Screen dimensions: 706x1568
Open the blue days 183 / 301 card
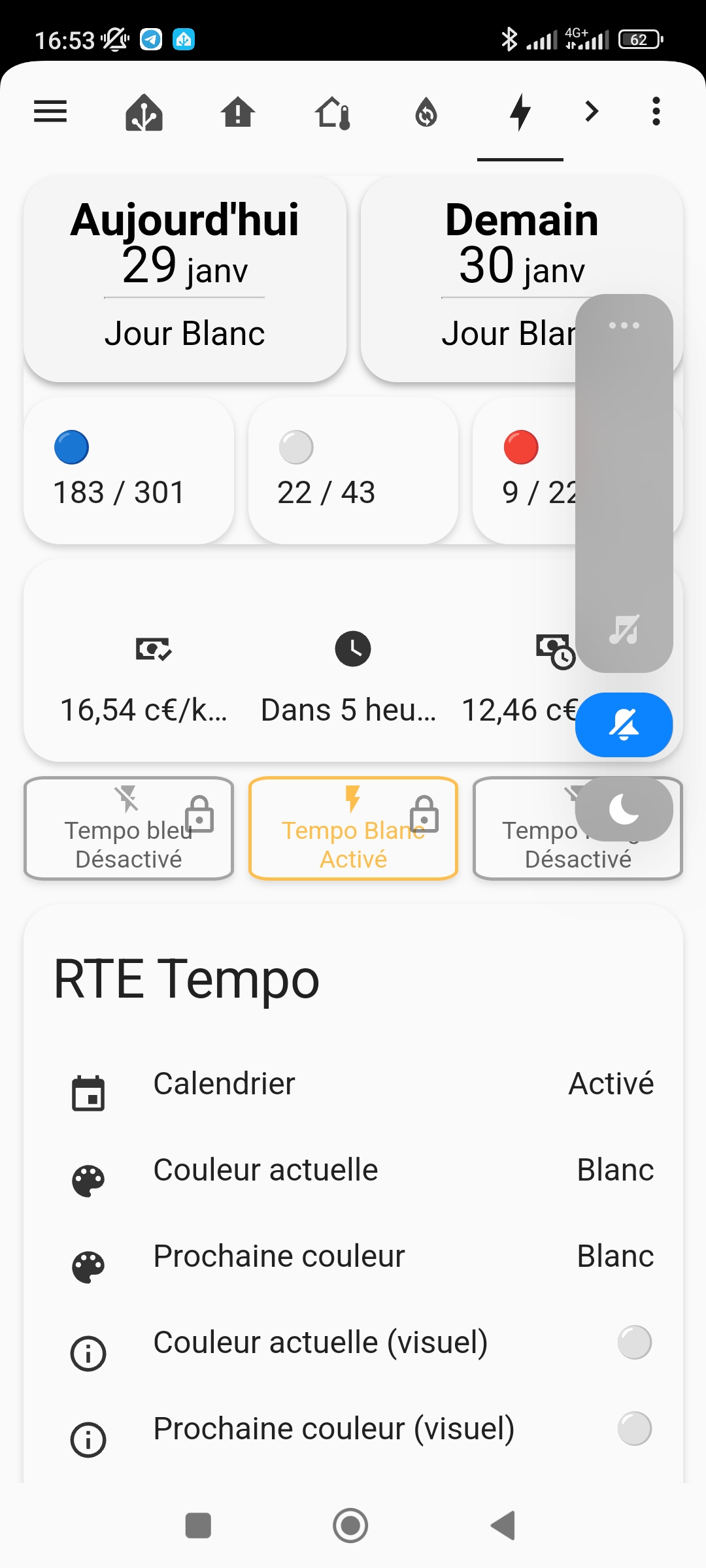point(129,470)
